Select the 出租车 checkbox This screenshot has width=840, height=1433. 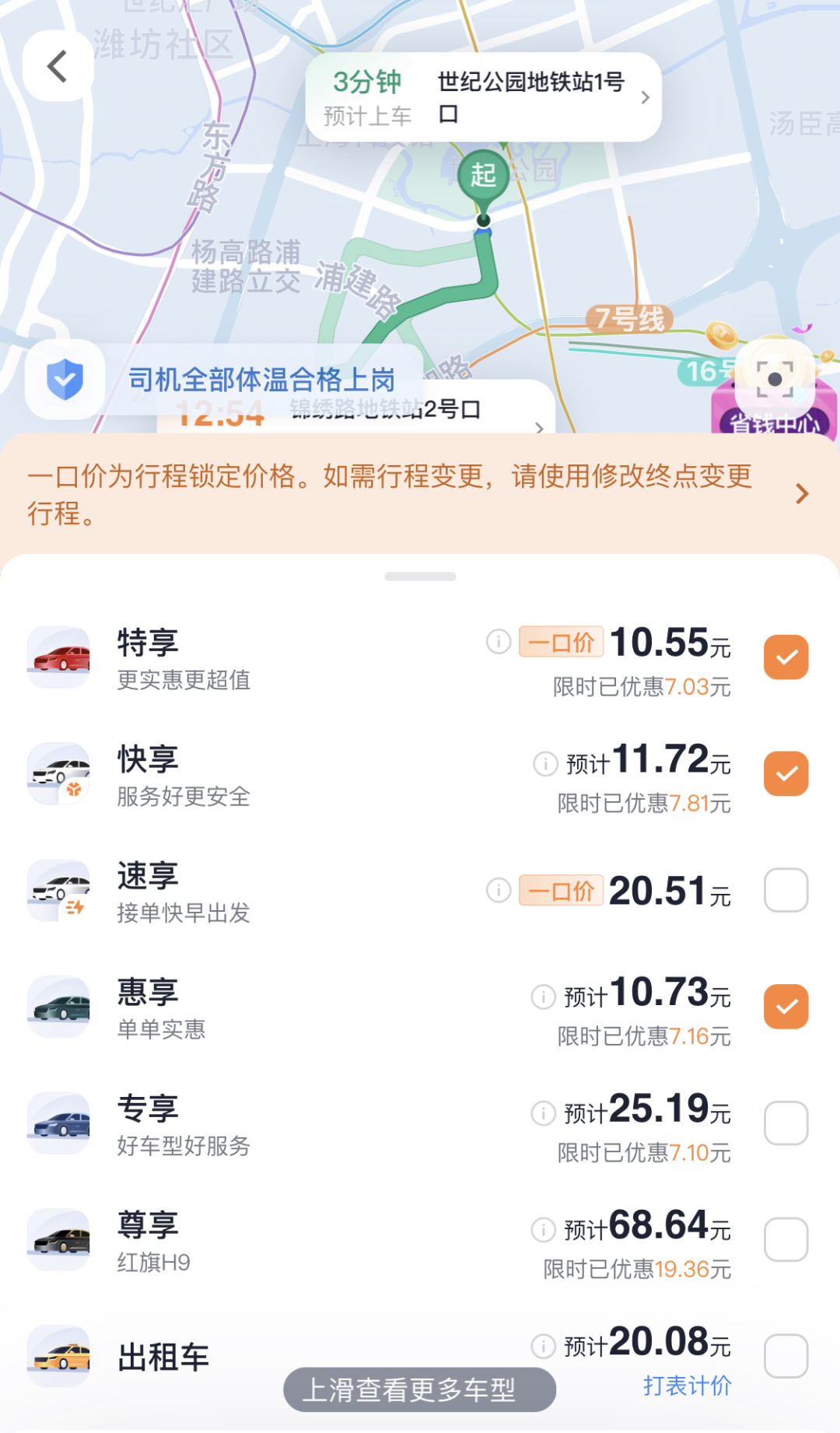[x=786, y=1356]
